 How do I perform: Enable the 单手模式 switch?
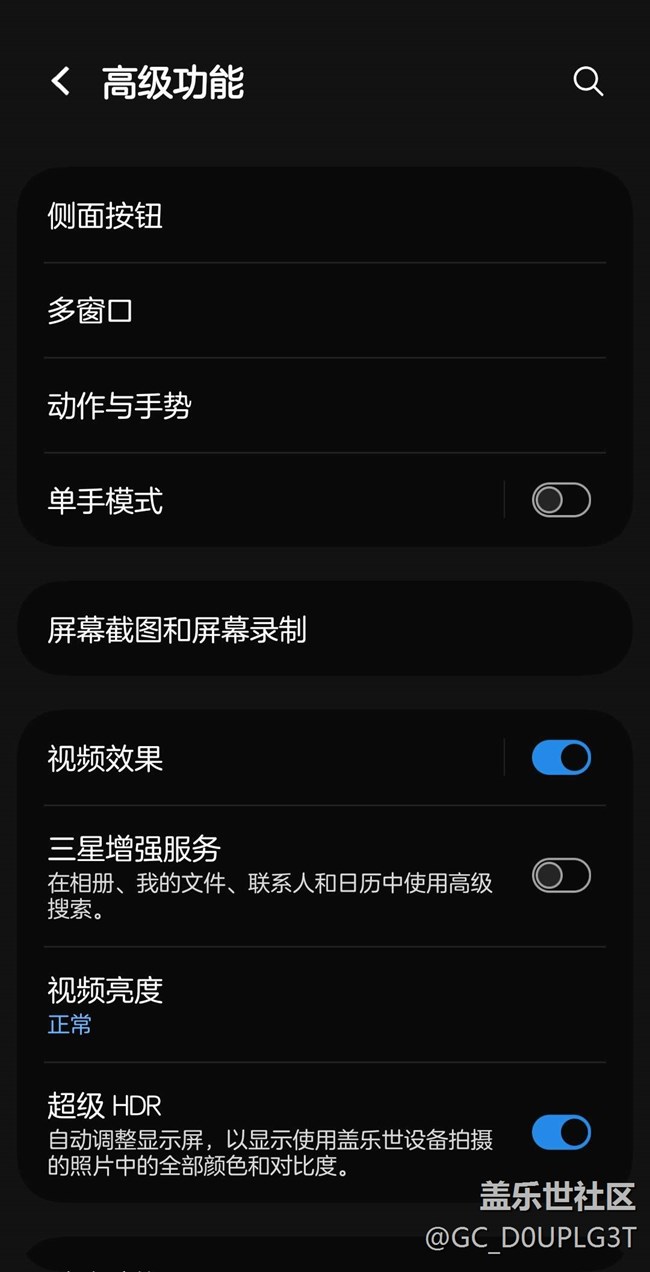coord(561,500)
